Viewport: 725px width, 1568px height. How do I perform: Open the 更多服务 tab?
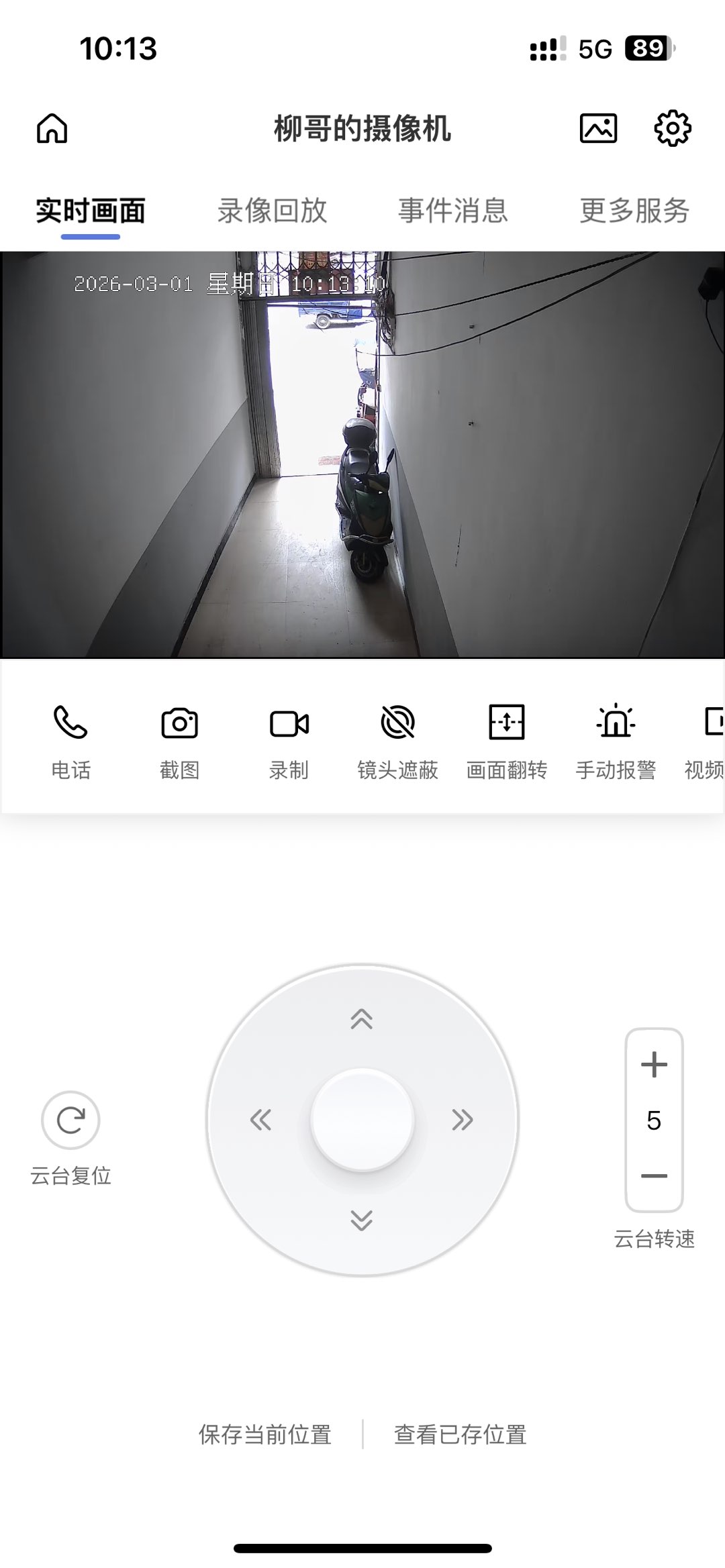click(x=634, y=211)
